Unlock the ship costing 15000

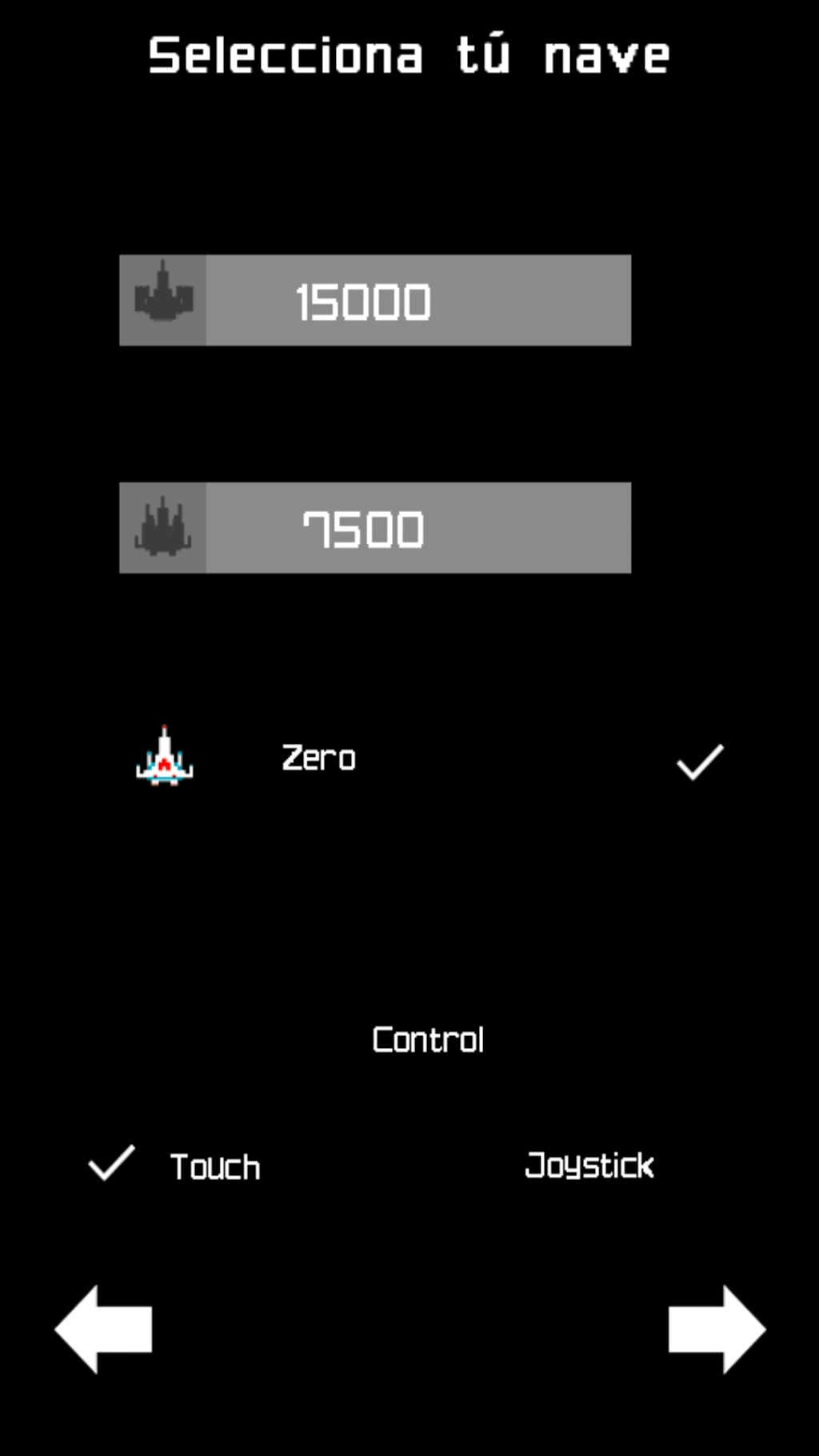coord(375,300)
